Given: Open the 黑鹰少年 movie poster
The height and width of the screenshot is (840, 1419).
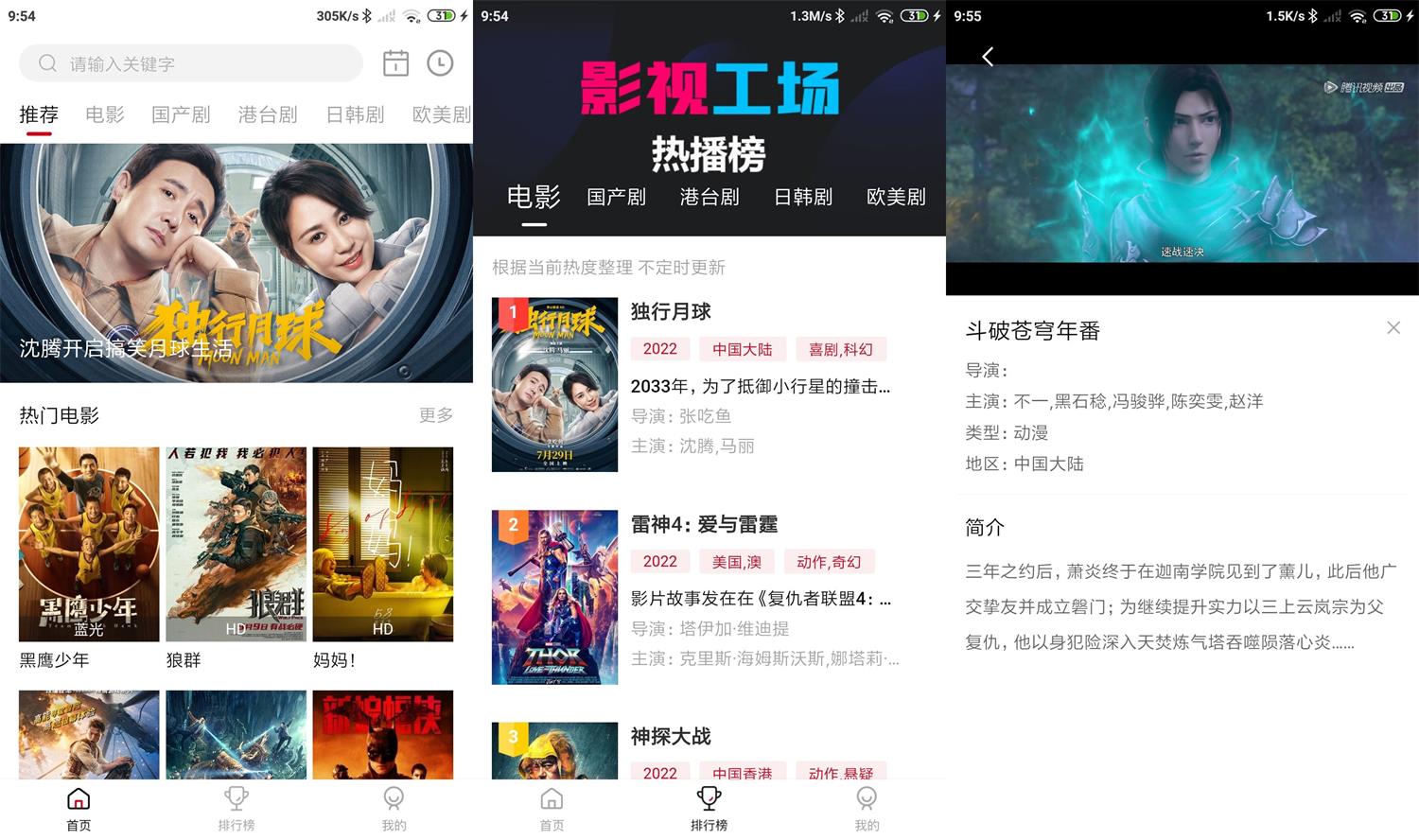Looking at the screenshot, I should 89,544.
